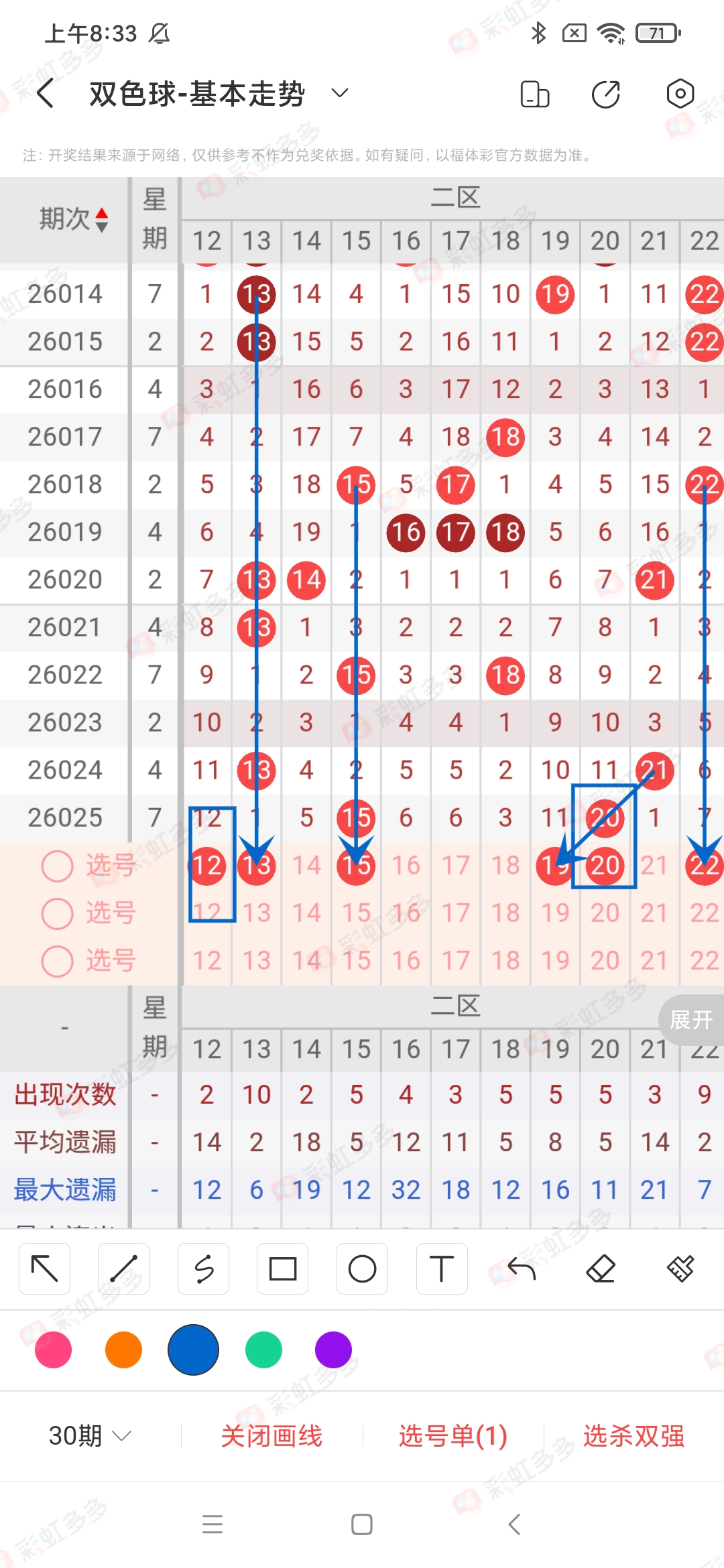The width and height of the screenshot is (724, 1568).
Task: Select the rectangle drawing tool
Action: click(x=282, y=1268)
